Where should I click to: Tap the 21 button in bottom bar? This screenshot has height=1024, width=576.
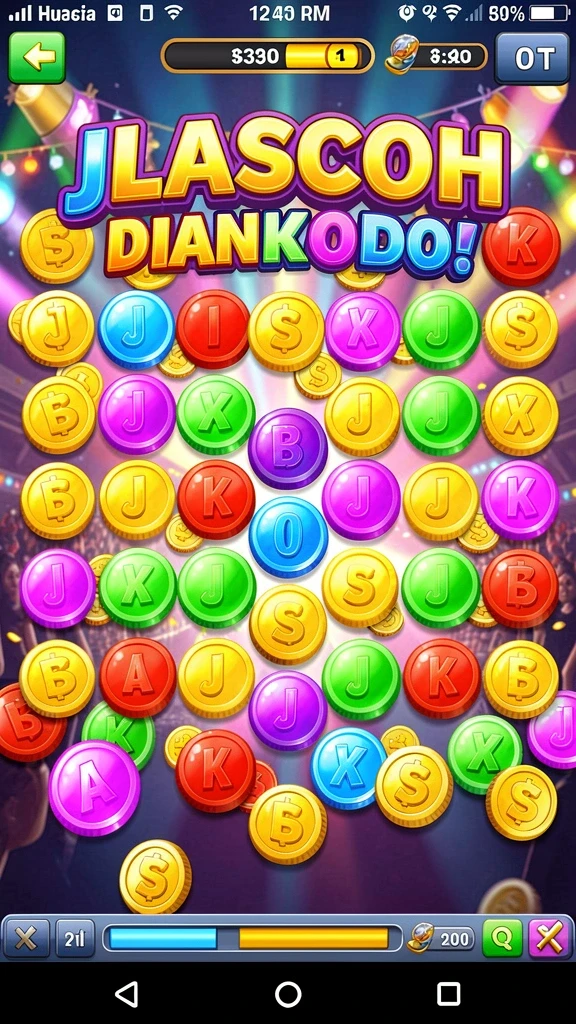pyautogui.click(x=75, y=938)
